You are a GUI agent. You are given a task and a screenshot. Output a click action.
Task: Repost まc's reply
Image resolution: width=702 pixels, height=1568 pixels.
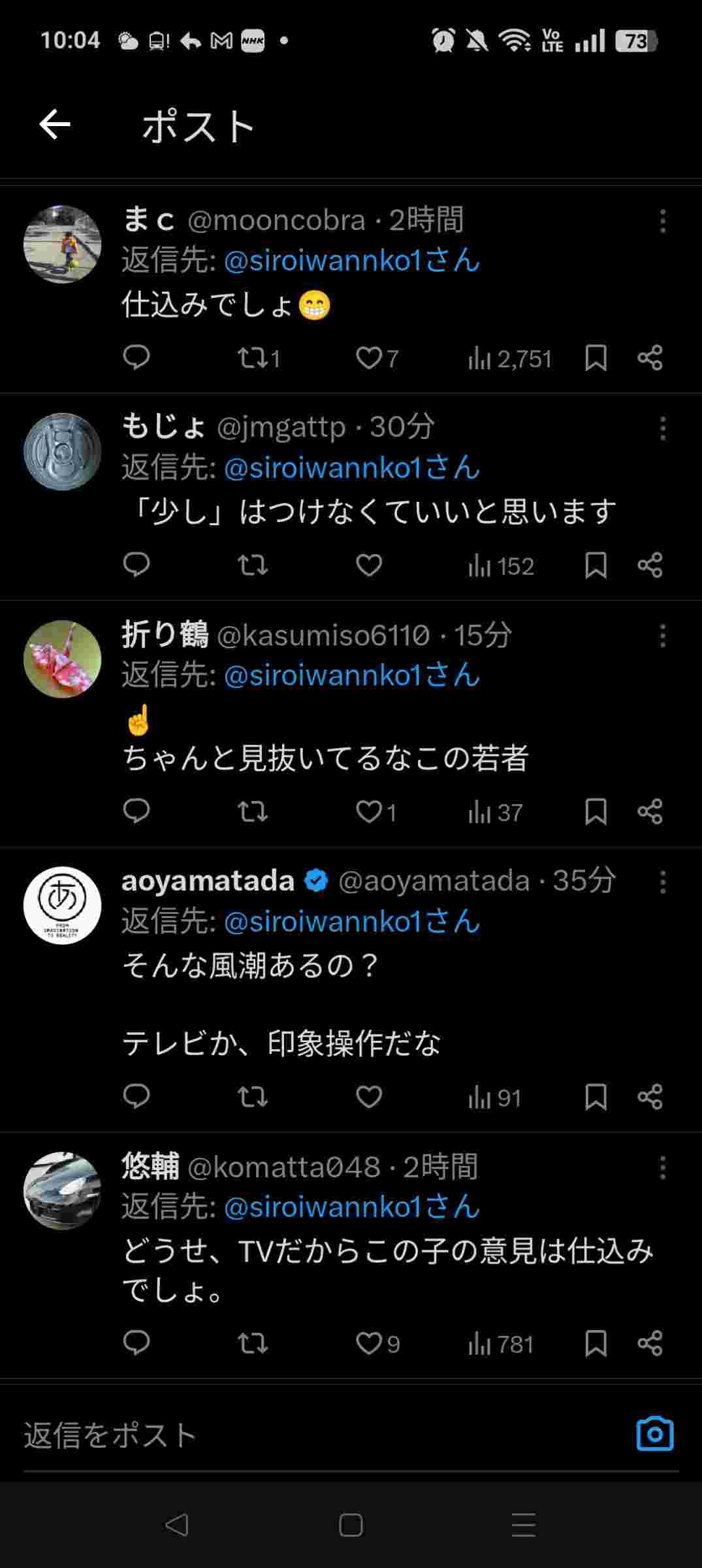pyautogui.click(x=252, y=358)
